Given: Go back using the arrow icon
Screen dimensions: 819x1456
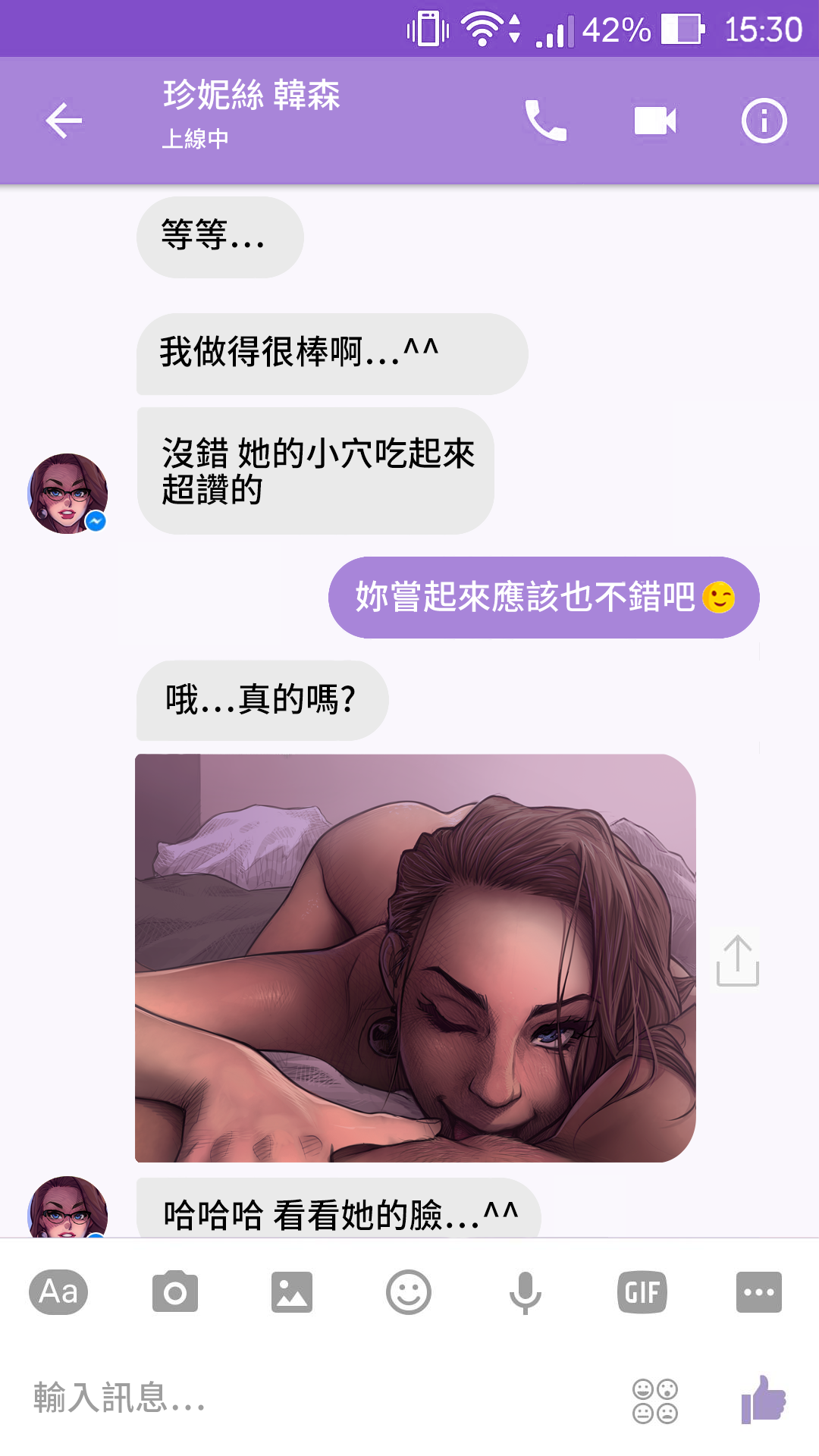Looking at the screenshot, I should pyautogui.click(x=64, y=121).
